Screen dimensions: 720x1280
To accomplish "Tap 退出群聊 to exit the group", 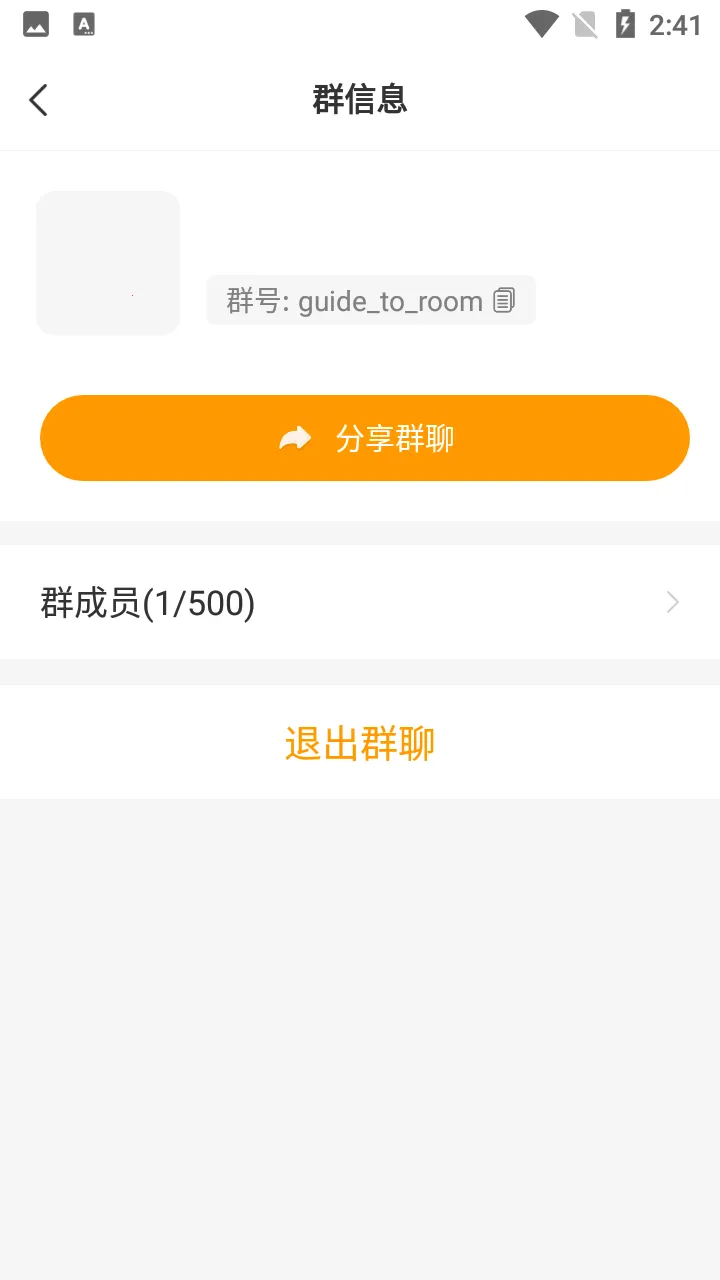I will coord(359,742).
